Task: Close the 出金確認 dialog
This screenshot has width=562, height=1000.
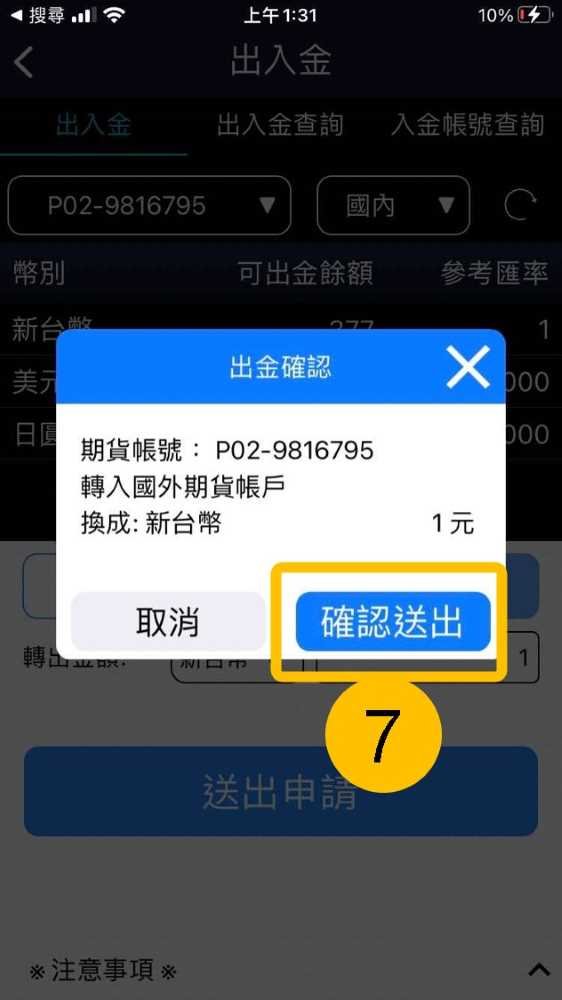Action: pos(468,367)
